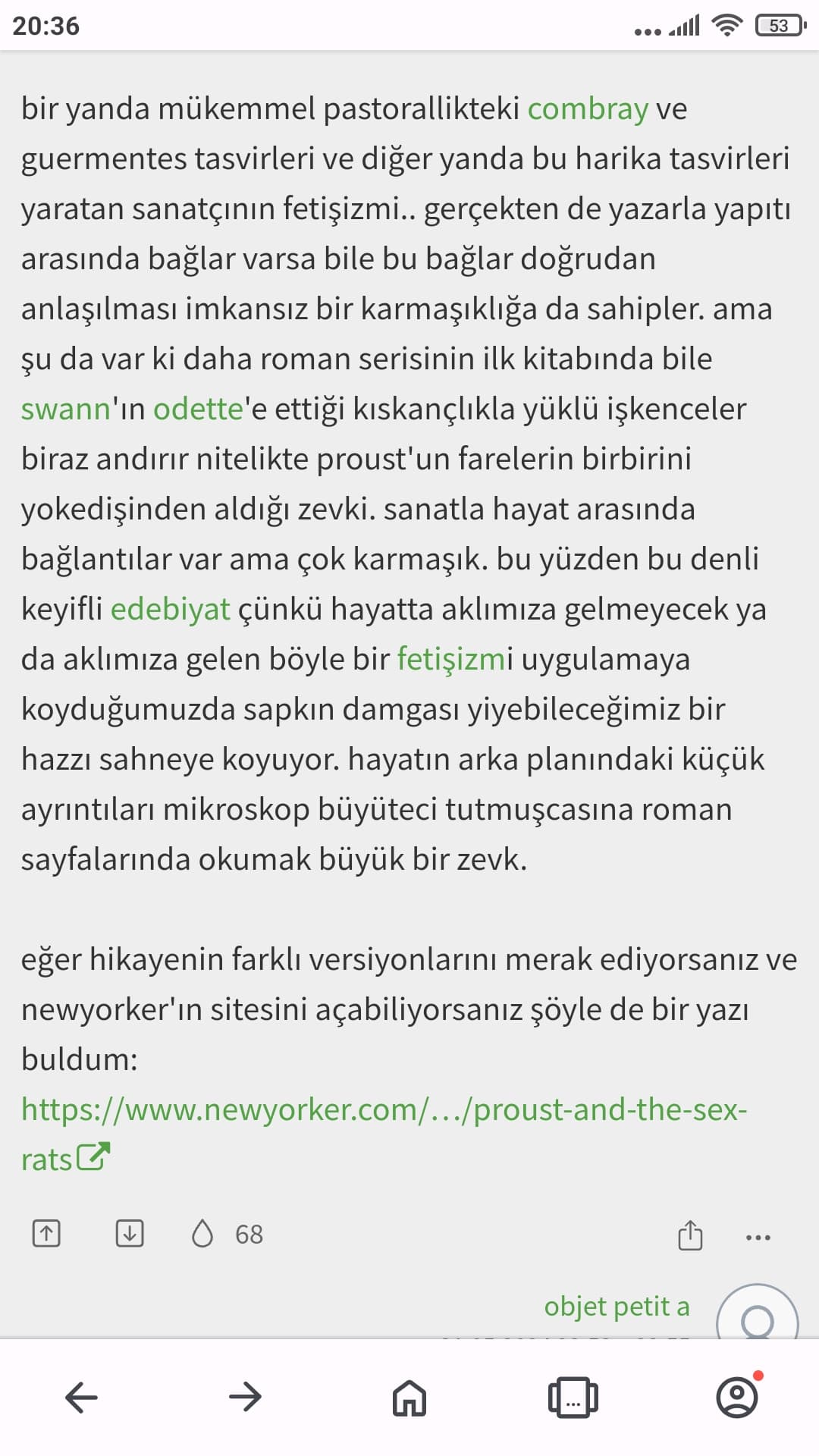Favorite the entry with the drop icon

click(202, 1234)
